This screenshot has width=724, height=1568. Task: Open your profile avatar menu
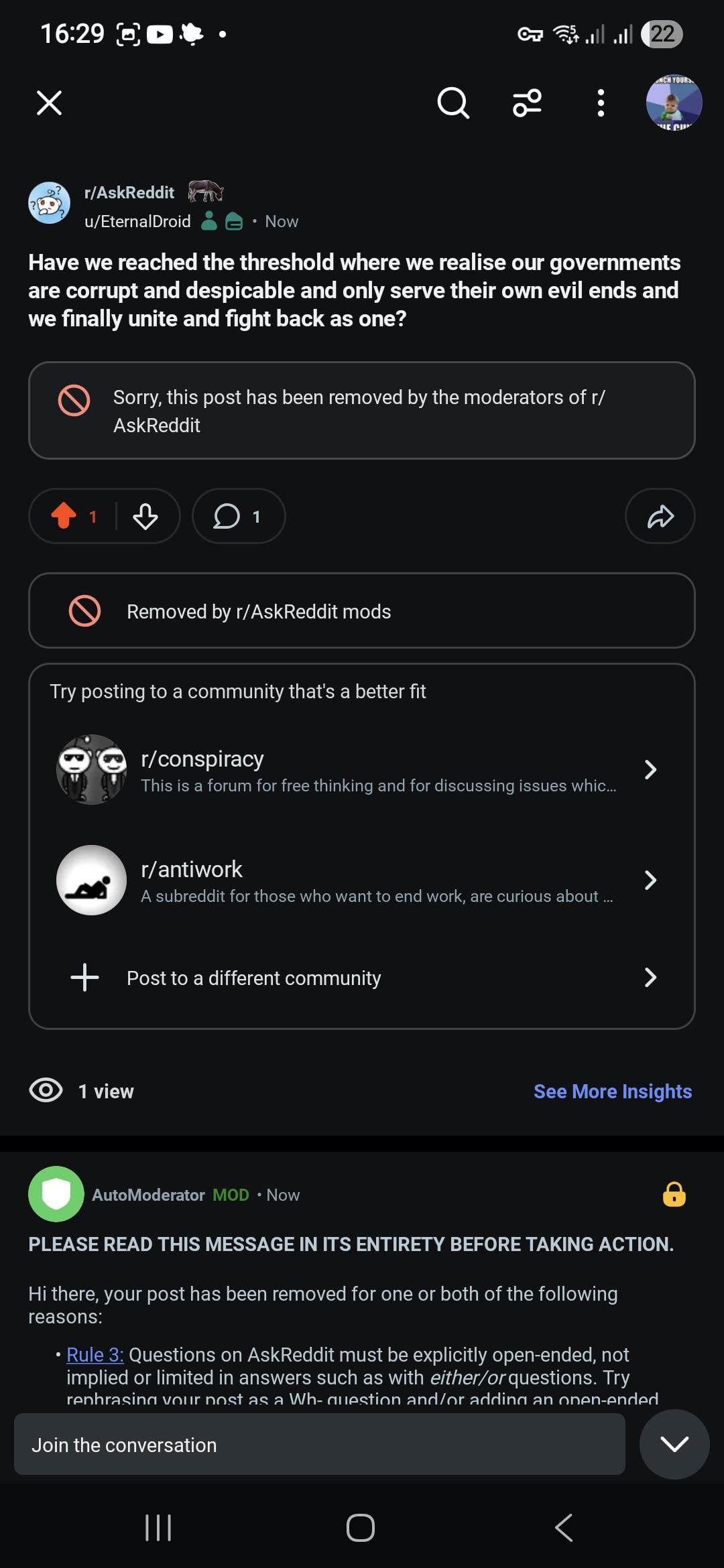point(674,103)
